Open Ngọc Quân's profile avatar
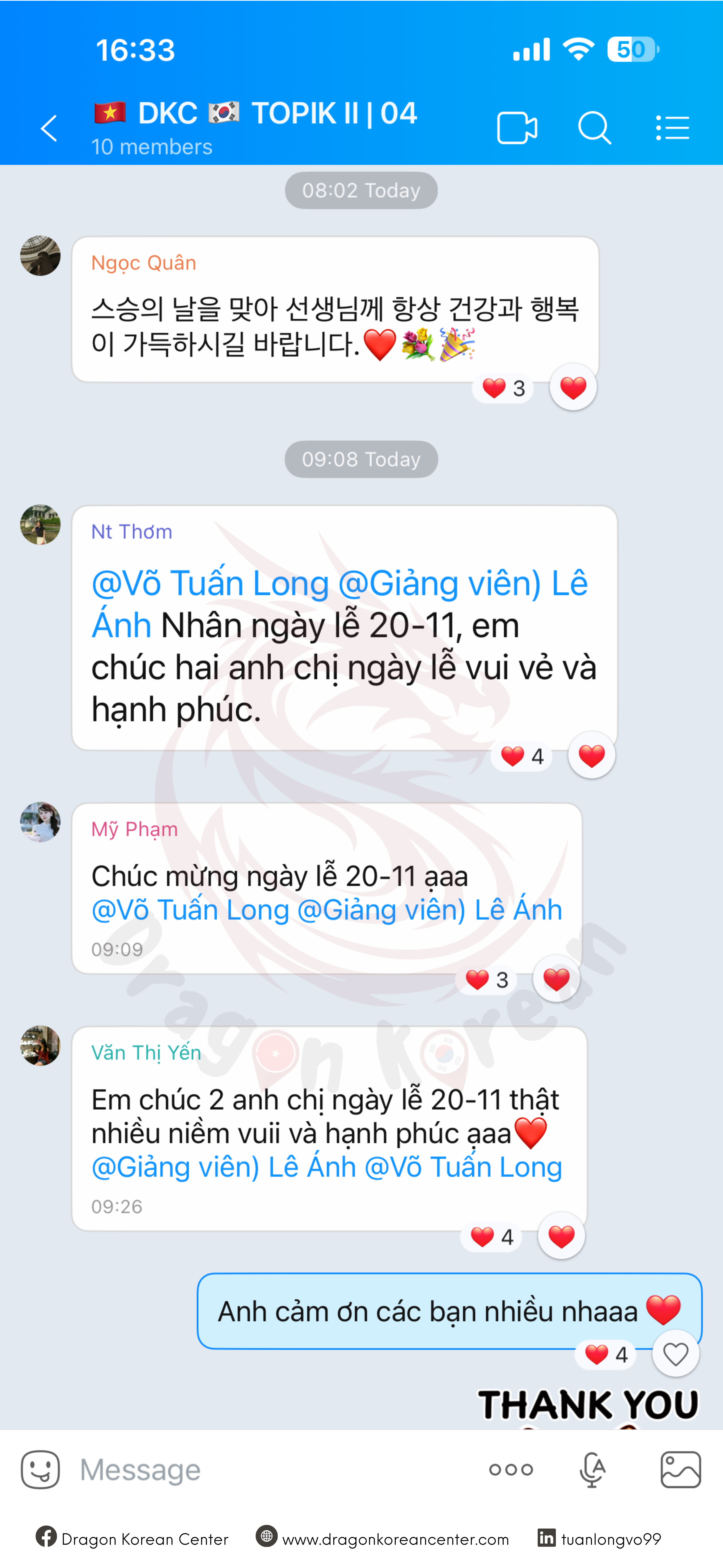Viewport: 723px width, 1568px height. [x=40, y=256]
